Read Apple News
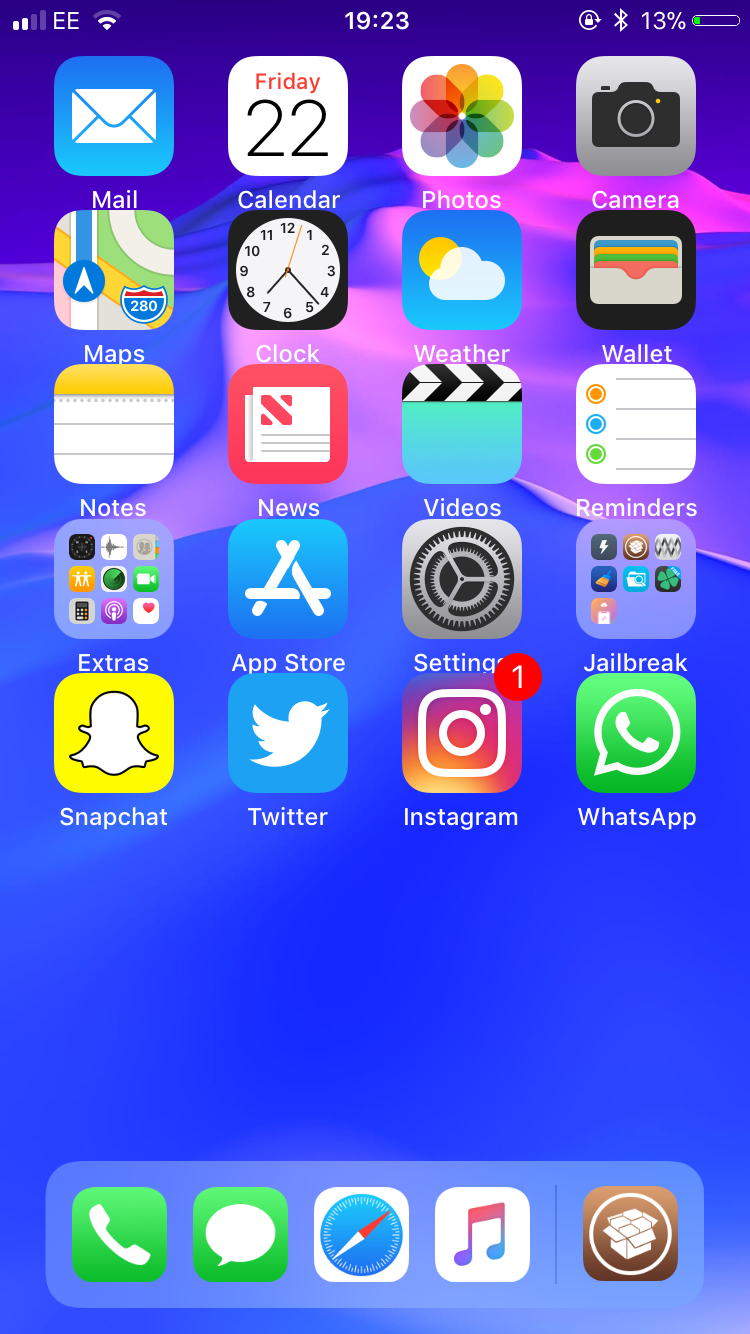 pyautogui.click(x=288, y=424)
